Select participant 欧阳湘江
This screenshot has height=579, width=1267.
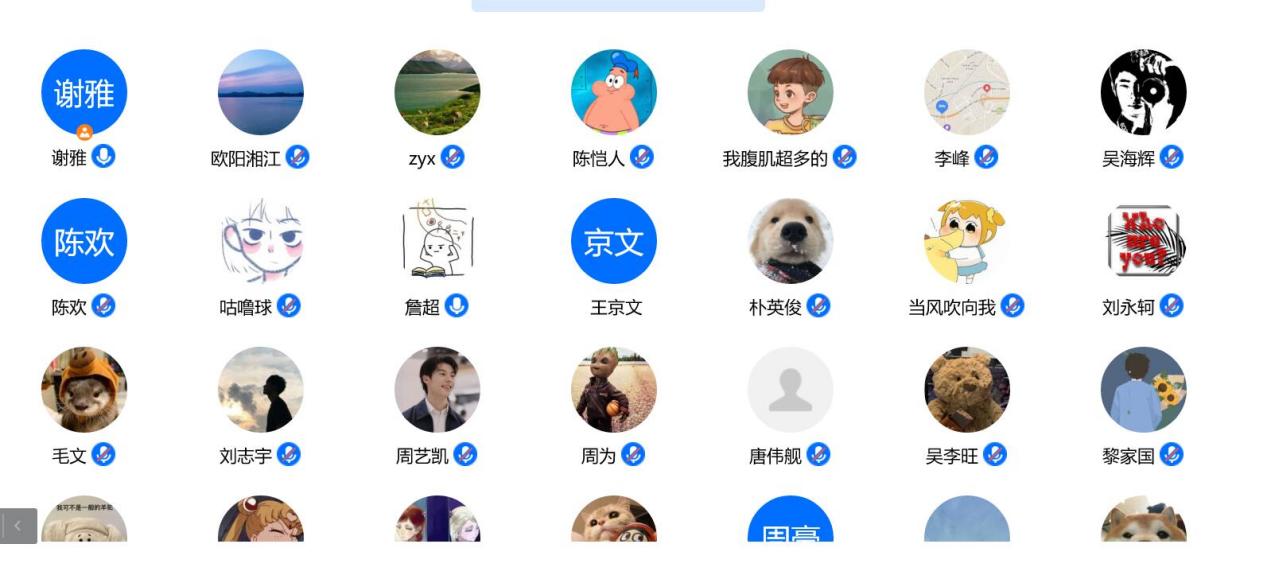[260, 92]
